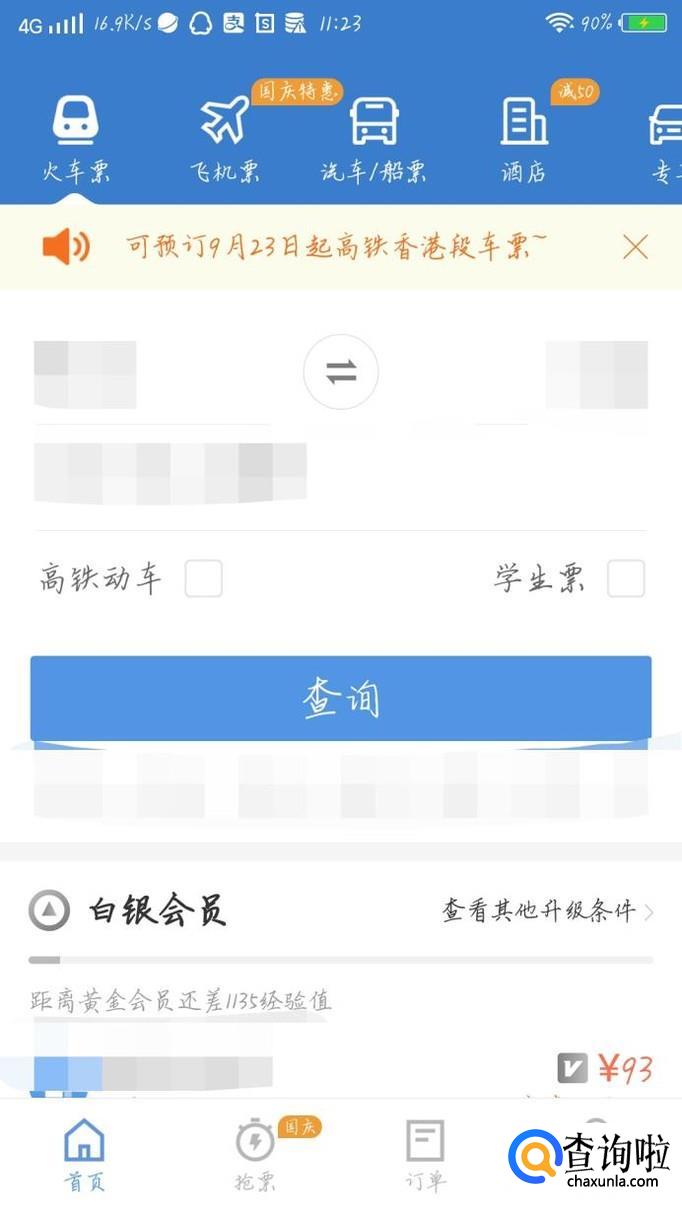This screenshot has height=1212, width=682.
Task: Tick the 高铁动车 checkbox
Action: [x=203, y=578]
